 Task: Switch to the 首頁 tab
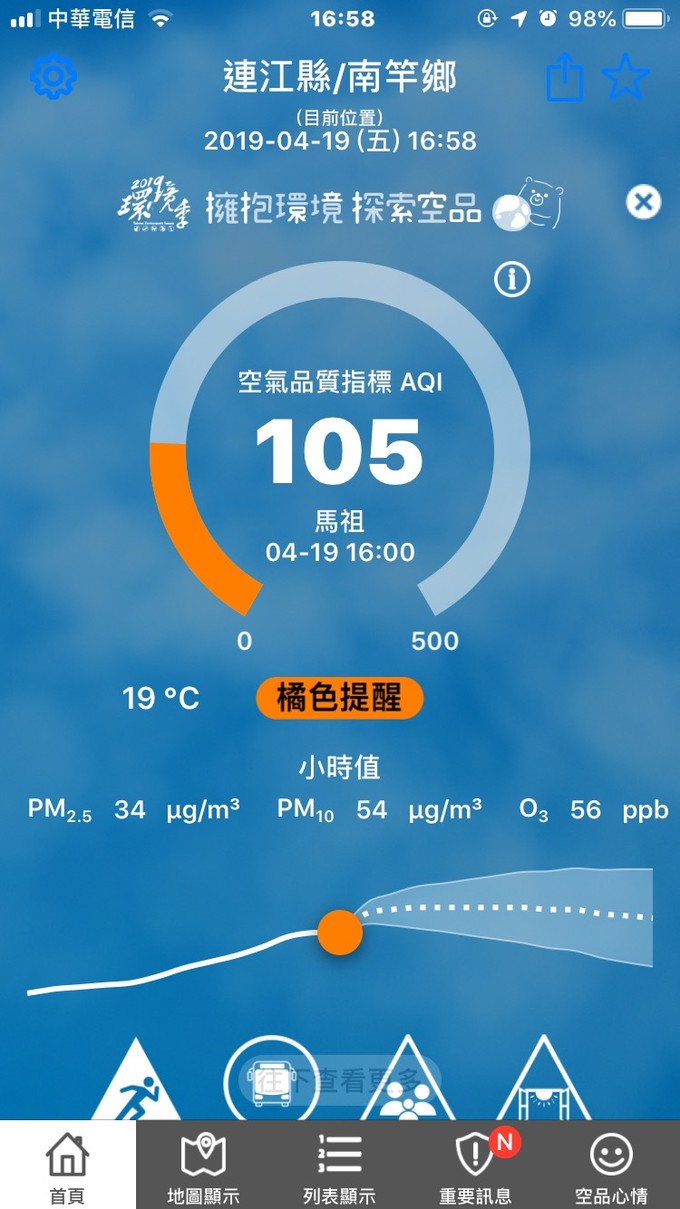68,1165
